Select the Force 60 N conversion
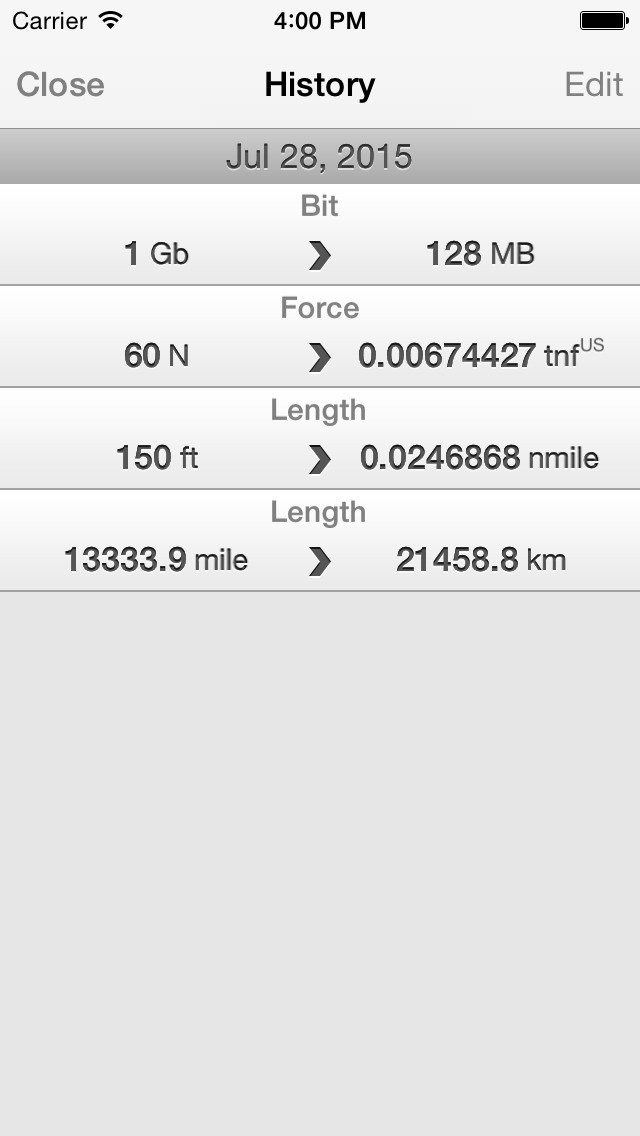 tap(320, 337)
